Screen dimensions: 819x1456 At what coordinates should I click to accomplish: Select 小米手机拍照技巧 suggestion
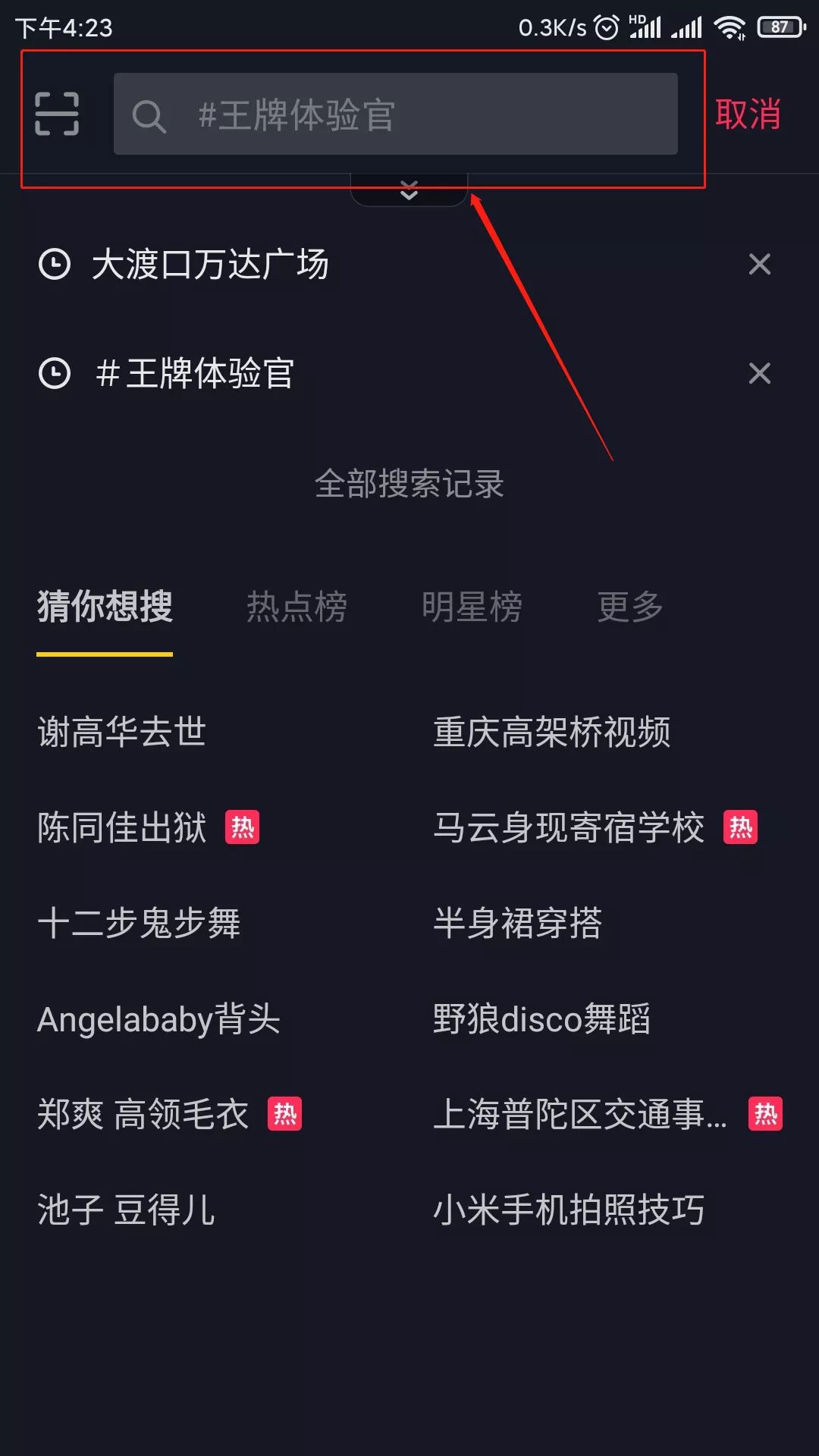tap(569, 1210)
